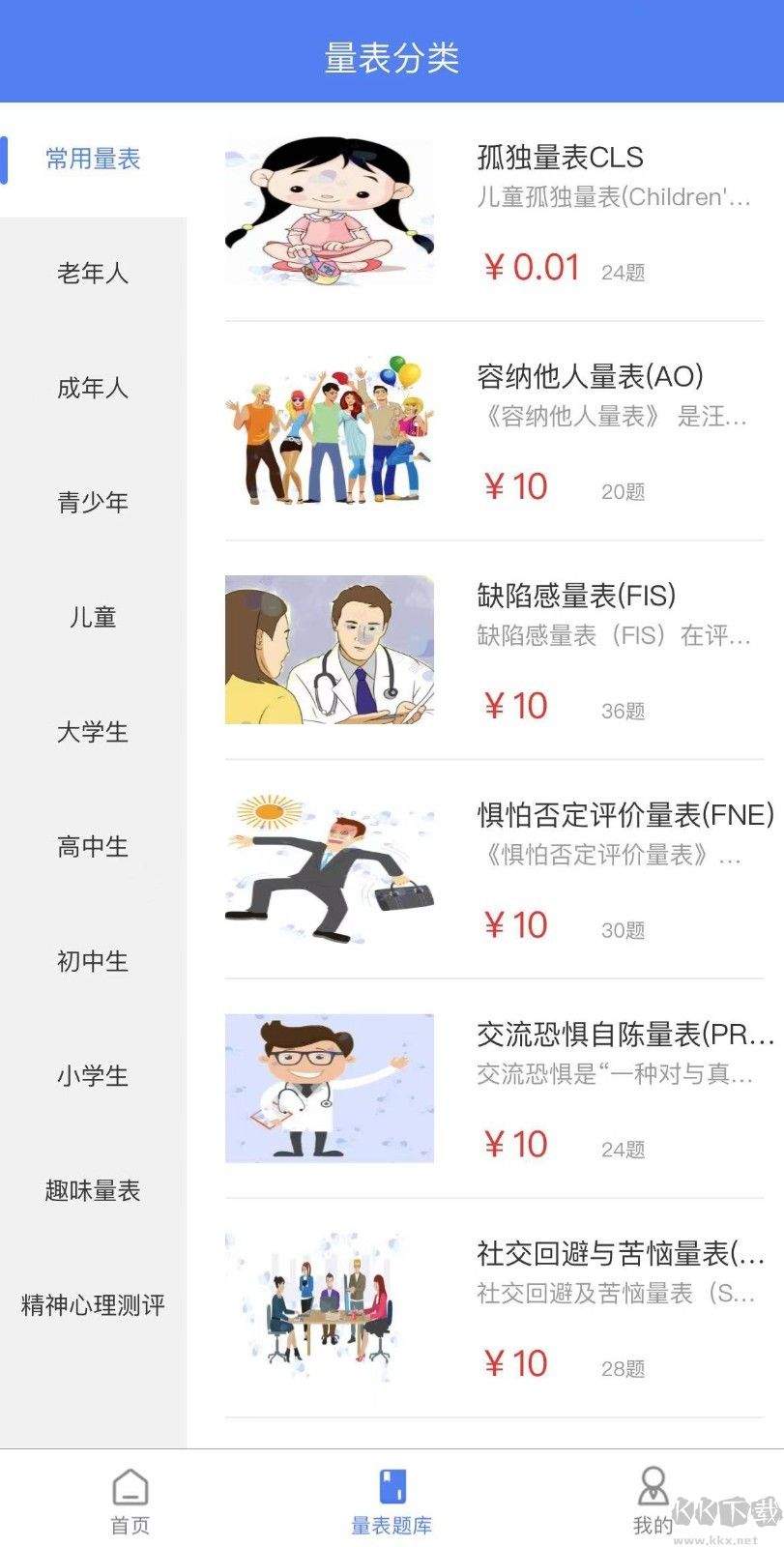Select the 儿童 category tab
Screen dimensions: 784x1547
click(x=93, y=617)
